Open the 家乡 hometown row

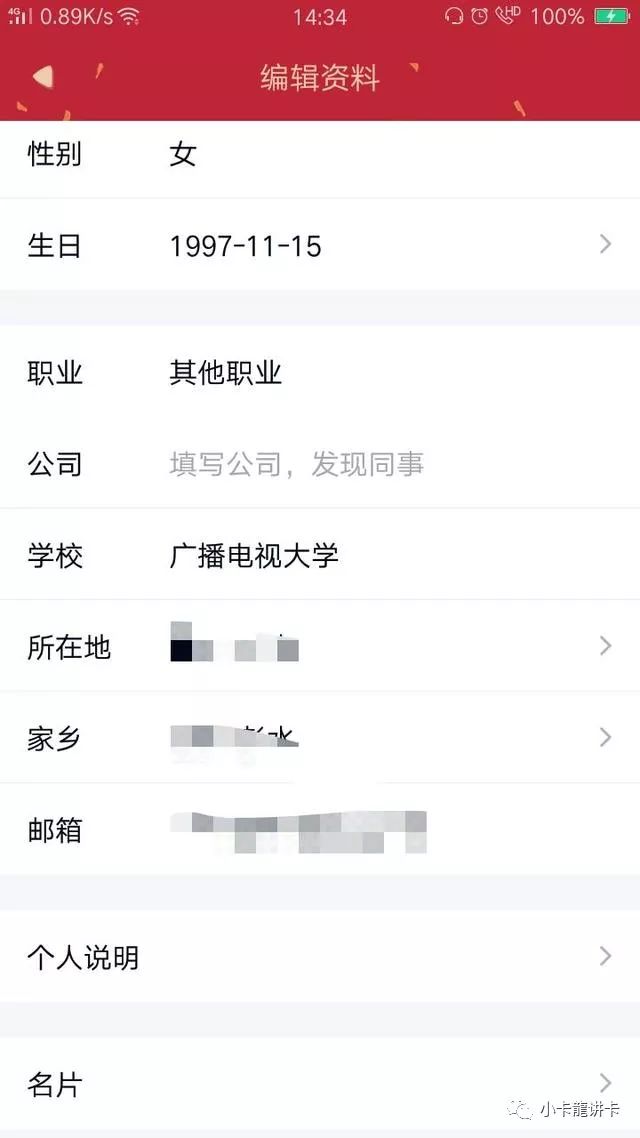coord(320,737)
